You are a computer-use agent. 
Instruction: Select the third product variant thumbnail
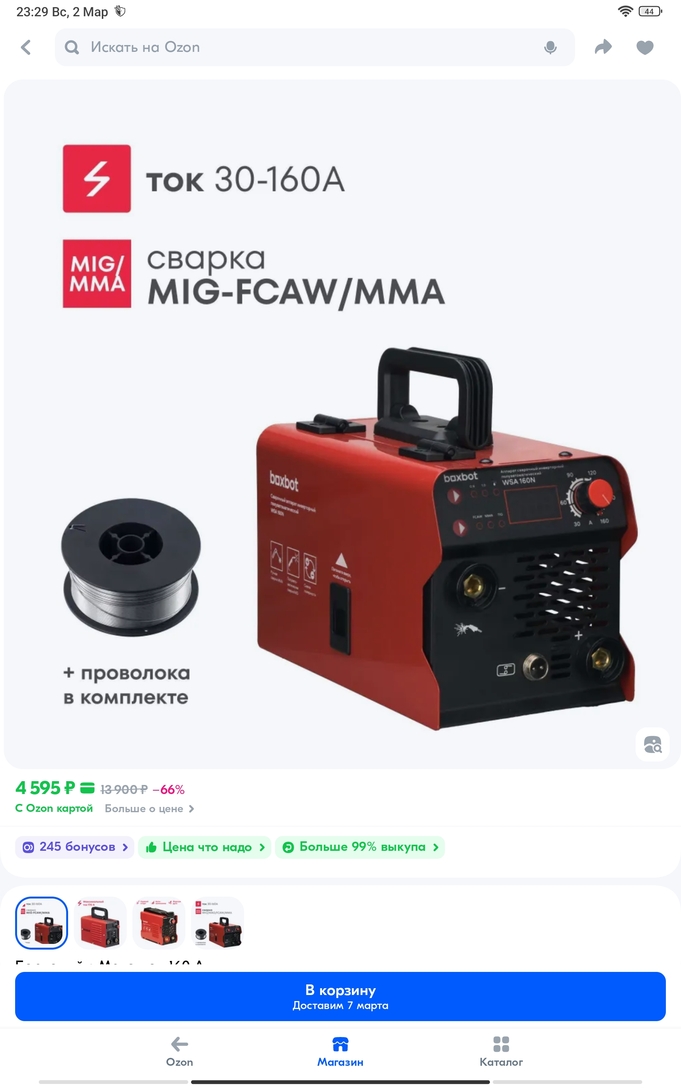[159, 922]
